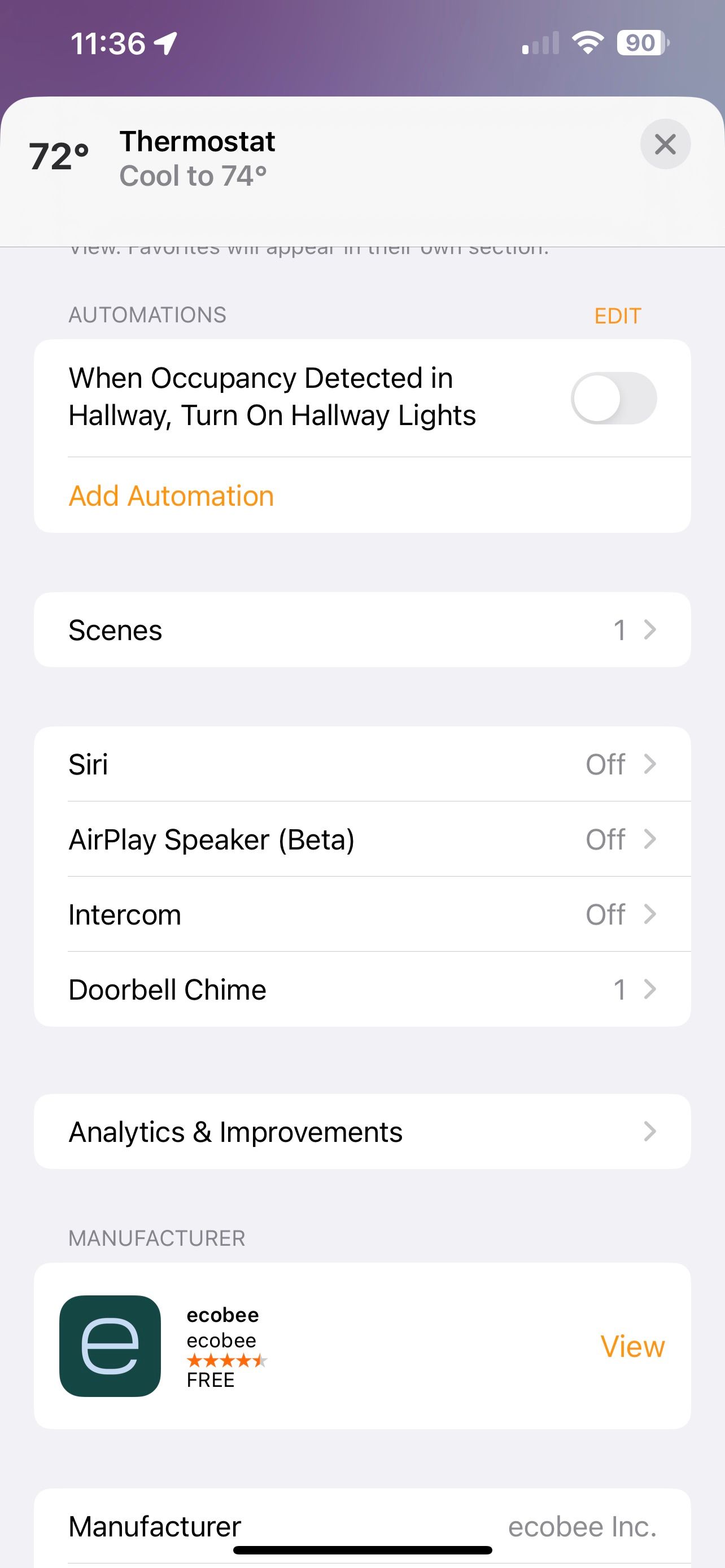Enable the Hallway Lights occupancy automation
This screenshot has height=1568, width=725.
(613, 398)
